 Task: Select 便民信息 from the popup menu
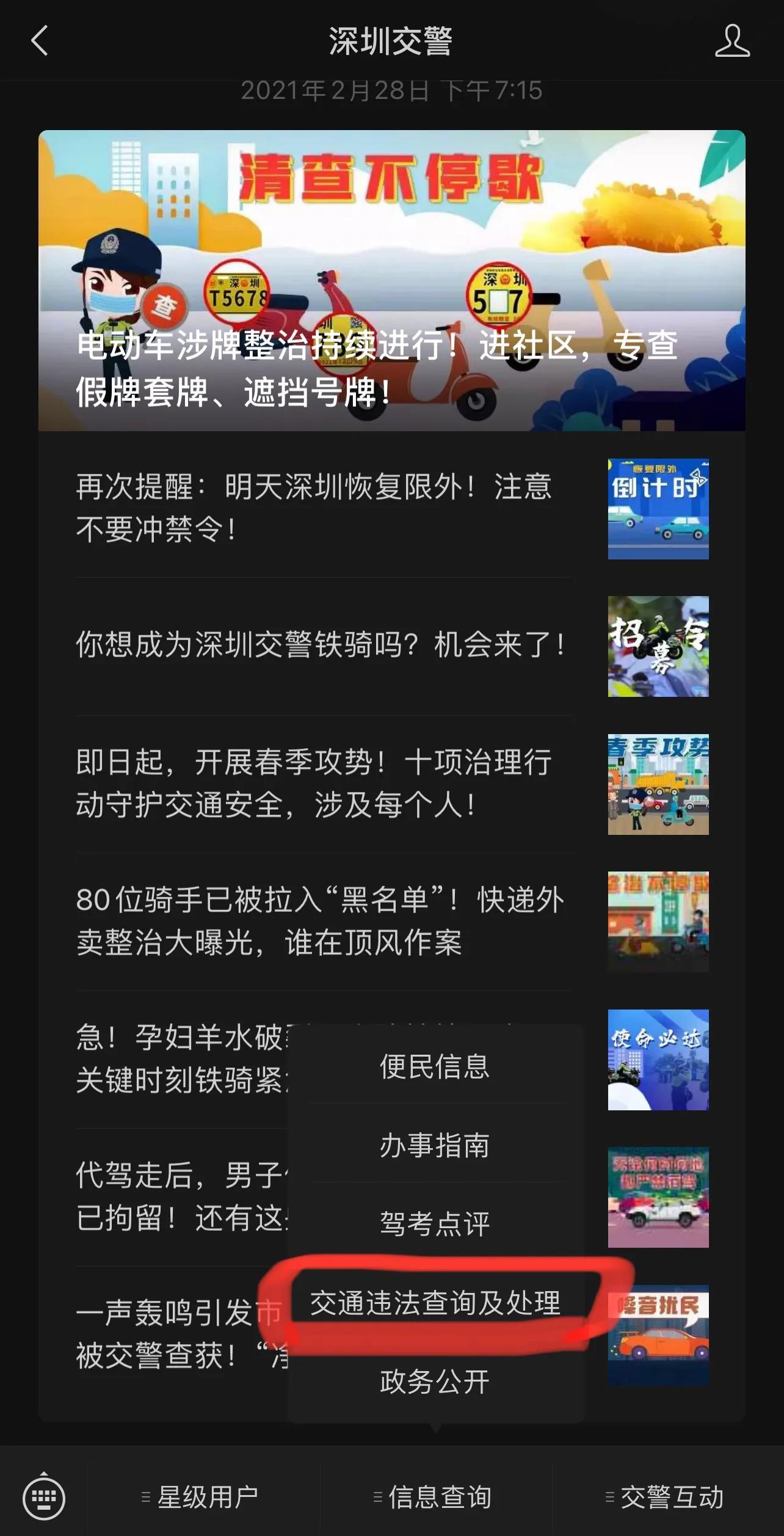[435, 1066]
